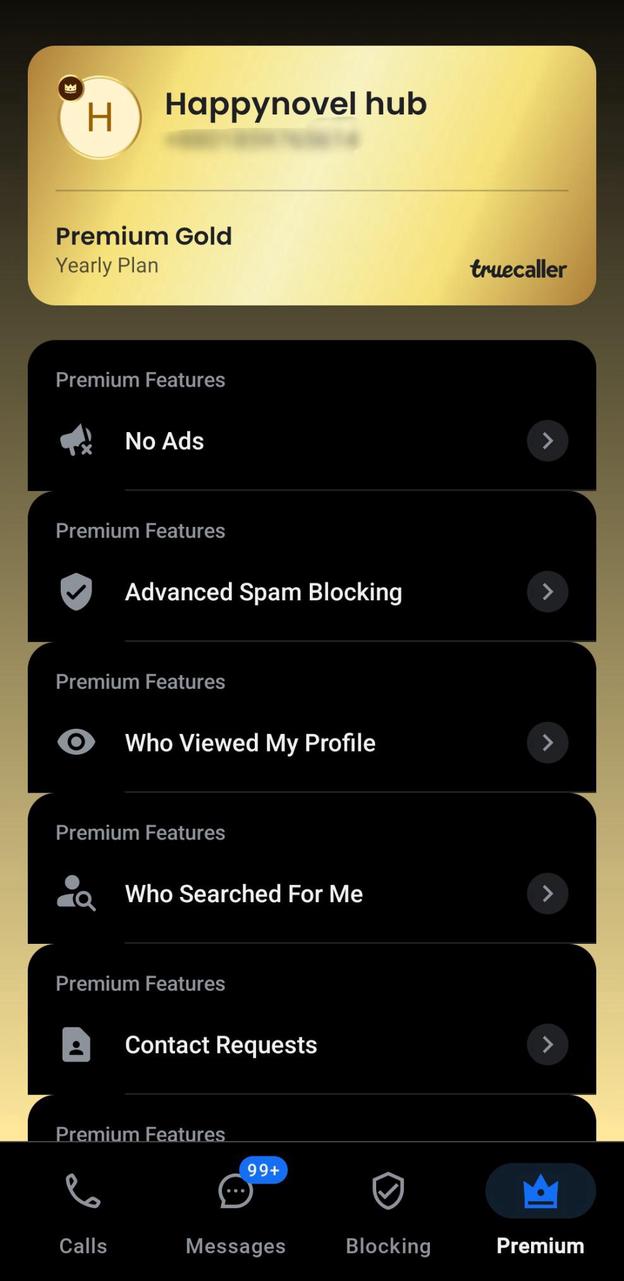Open the Premium Gold membership card
The image size is (624, 1281).
pyautogui.click(x=311, y=175)
